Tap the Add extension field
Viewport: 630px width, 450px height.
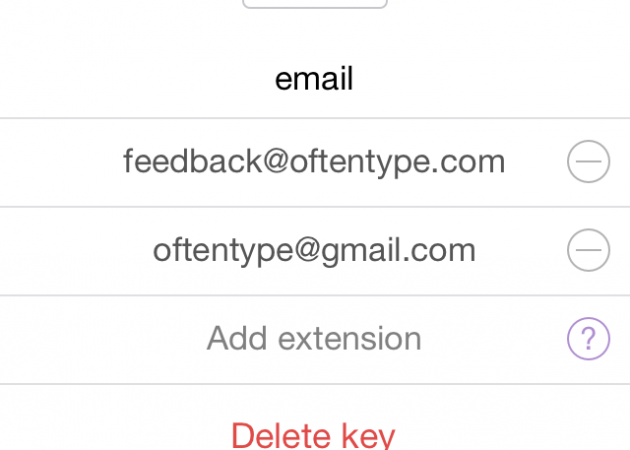coord(314,339)
